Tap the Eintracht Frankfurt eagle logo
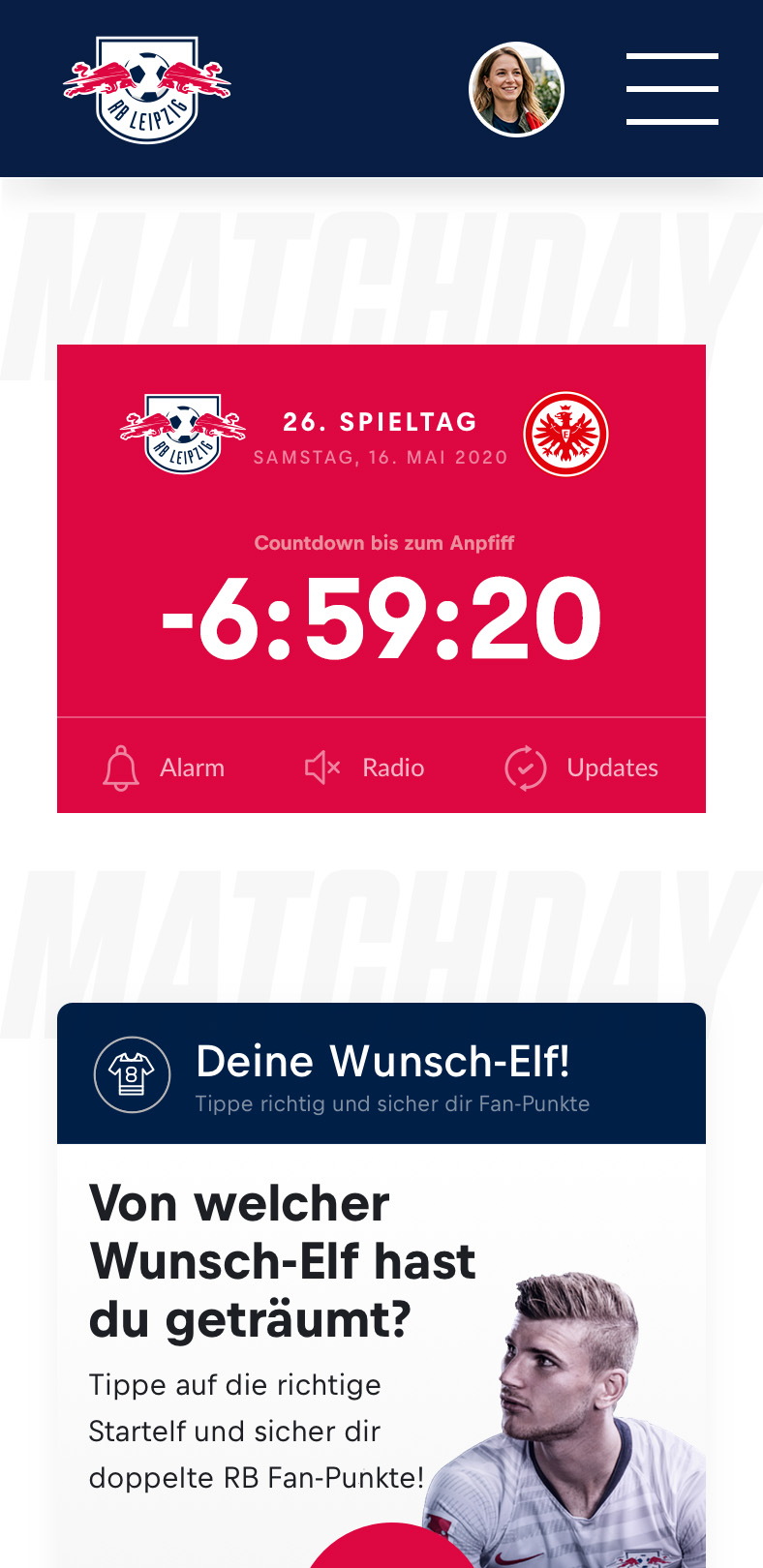Screen dimensions: 763x1568 point(565,434)
